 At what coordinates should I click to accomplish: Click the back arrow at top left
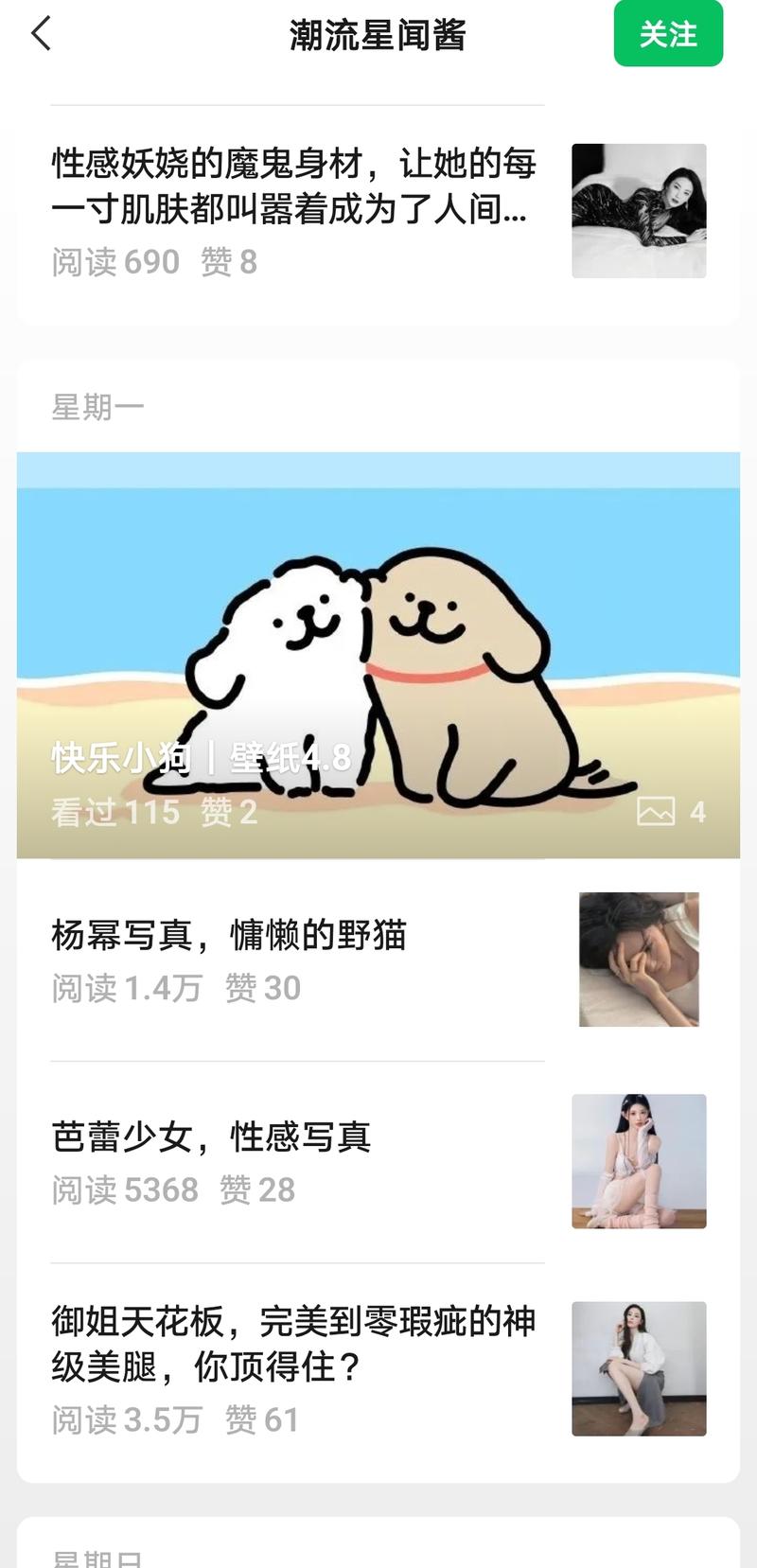pos(40,32)
